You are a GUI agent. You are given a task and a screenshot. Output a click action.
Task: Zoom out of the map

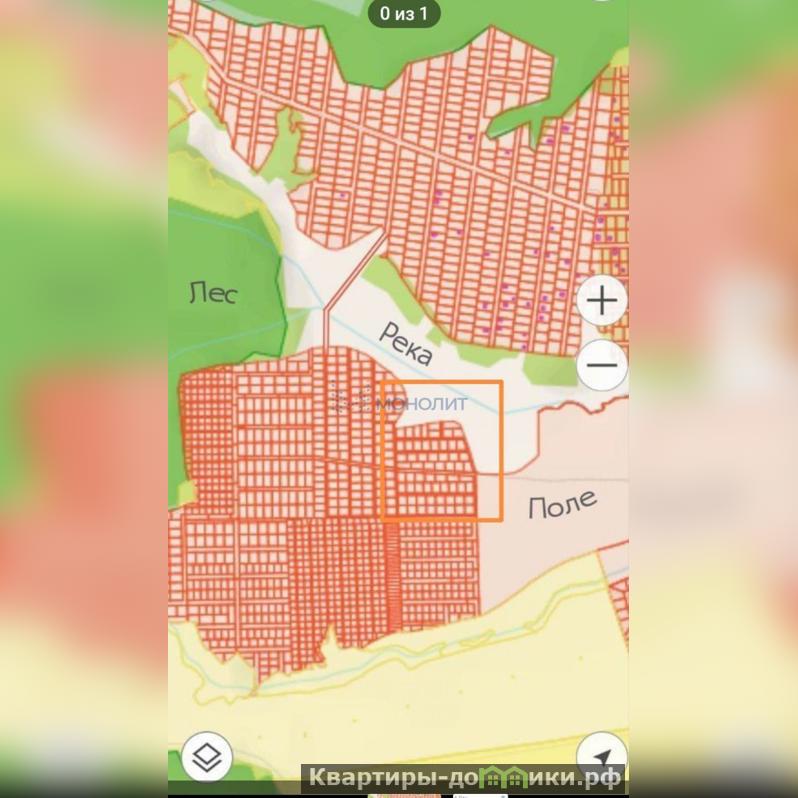coord(602,364)
